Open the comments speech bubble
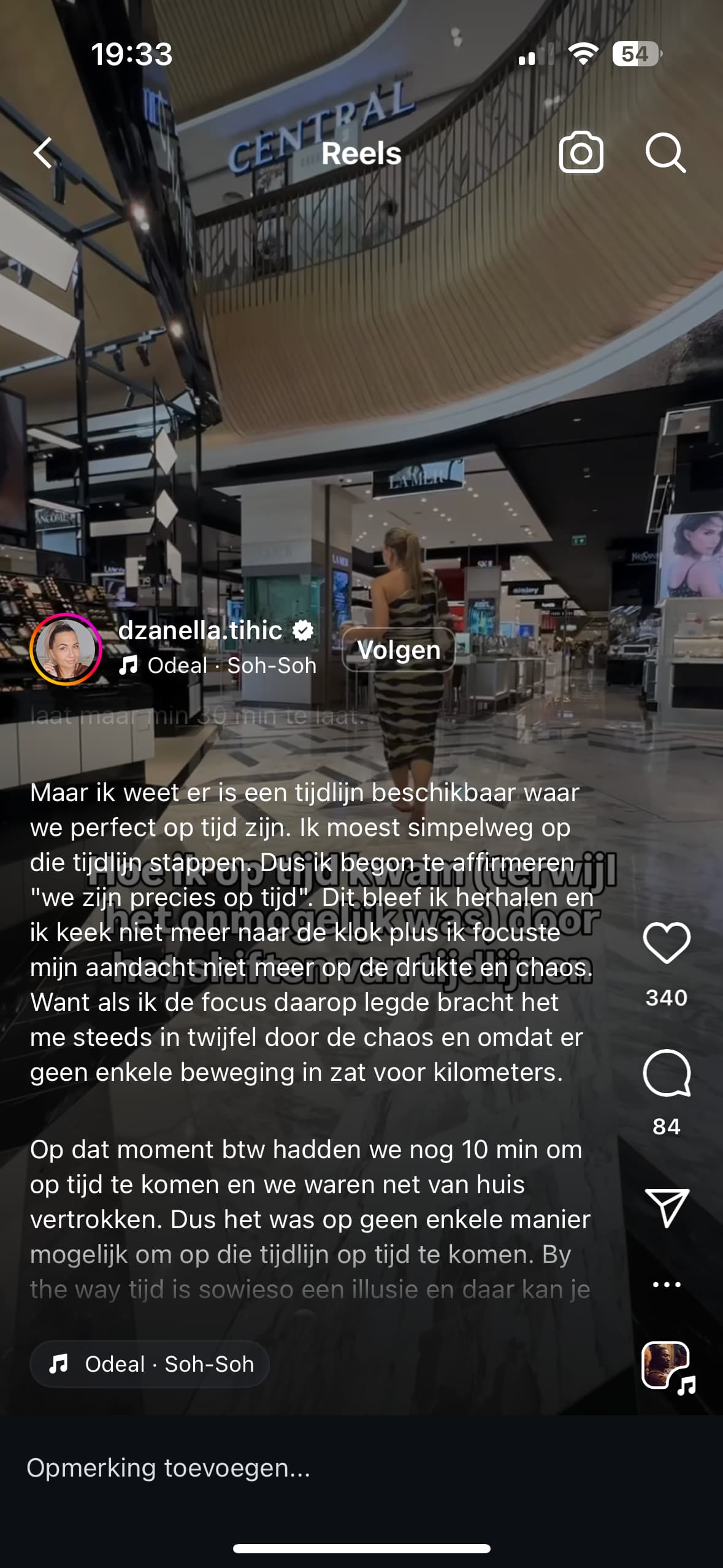 [x=667, y=1073]
